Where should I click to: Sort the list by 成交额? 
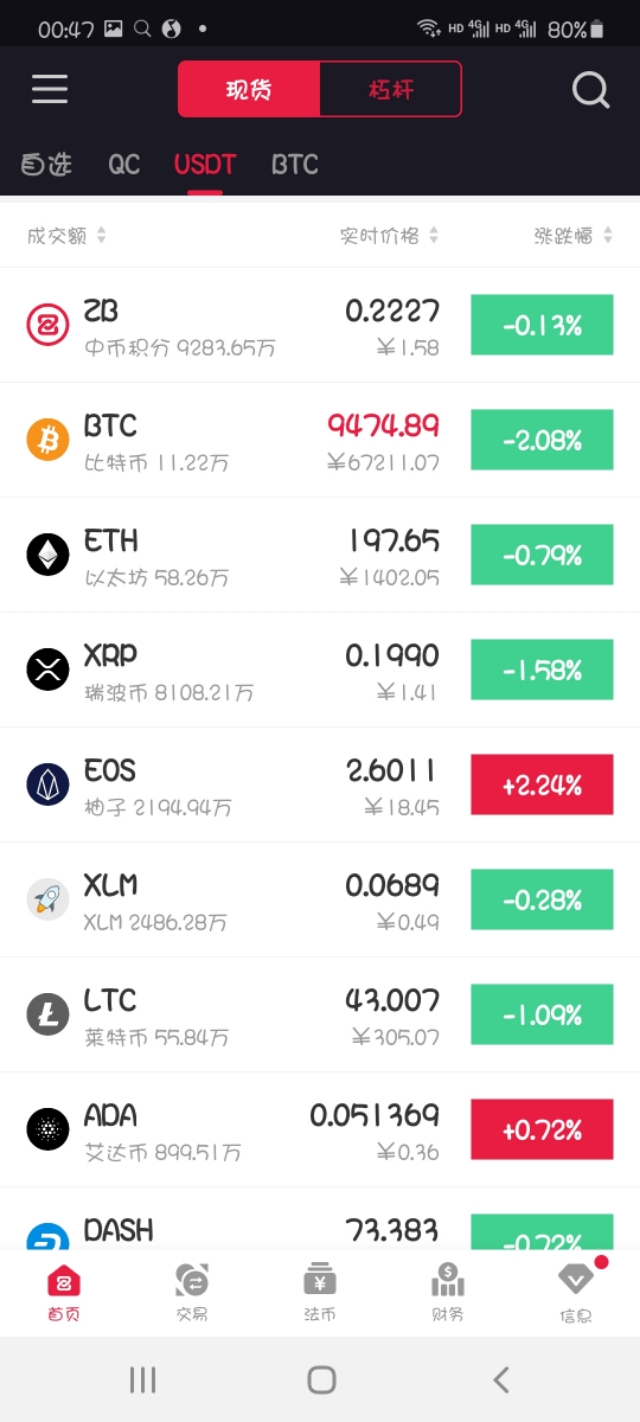[x=66, y=236]
